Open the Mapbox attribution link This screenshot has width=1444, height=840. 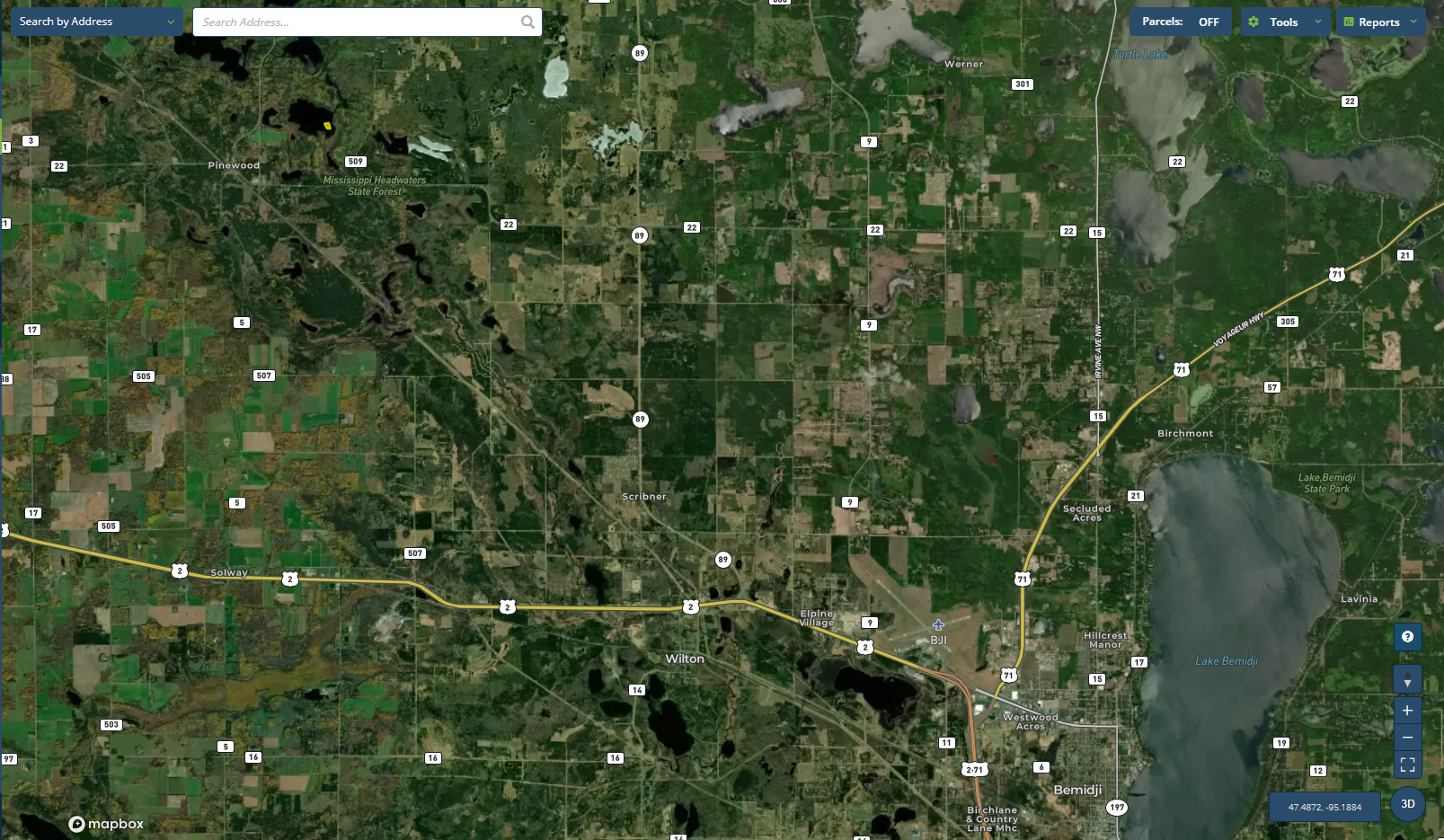pyautogui.click(x=106, y=824)
